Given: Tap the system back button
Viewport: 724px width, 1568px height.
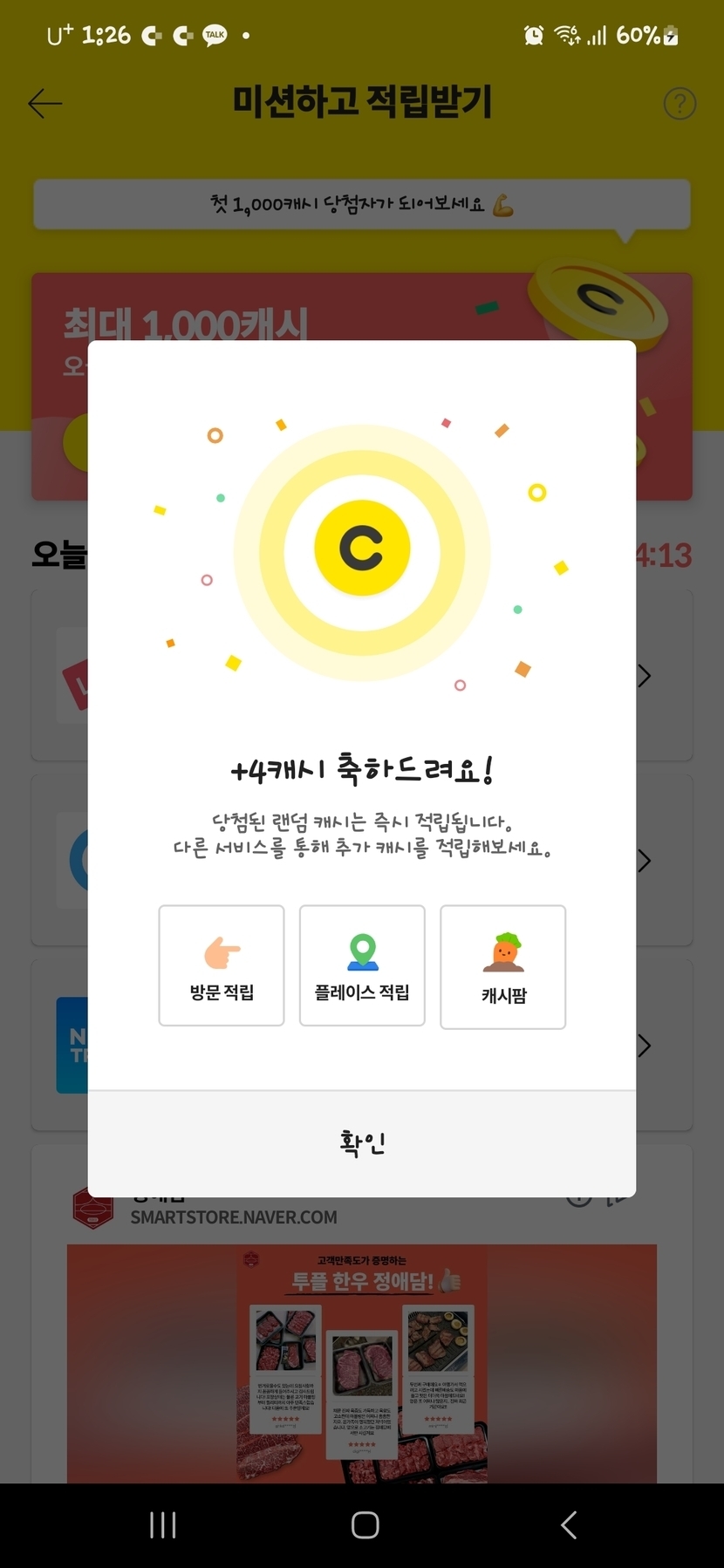Looking at the screenshot, I should pyautogui.click(x=569, y=1525).
